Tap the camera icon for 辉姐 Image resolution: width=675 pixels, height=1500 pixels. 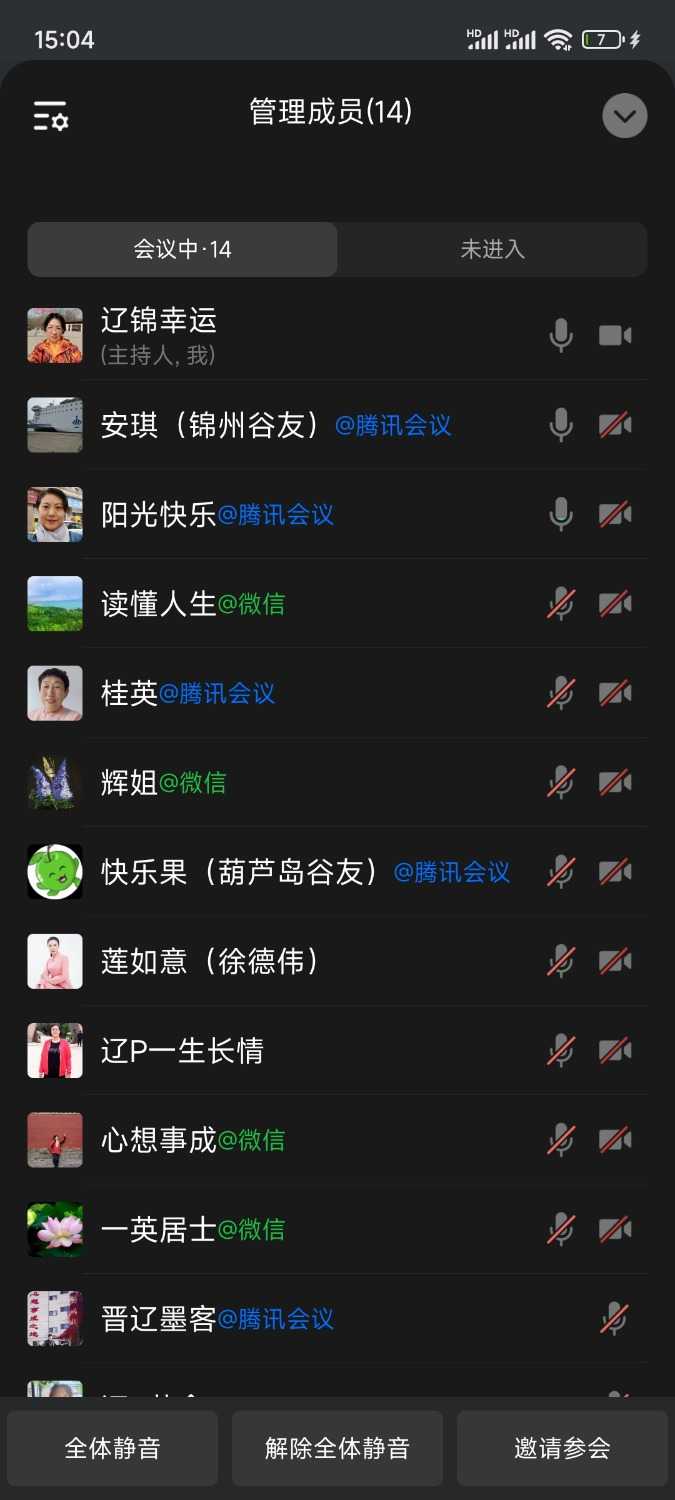(x=615, y=782)
